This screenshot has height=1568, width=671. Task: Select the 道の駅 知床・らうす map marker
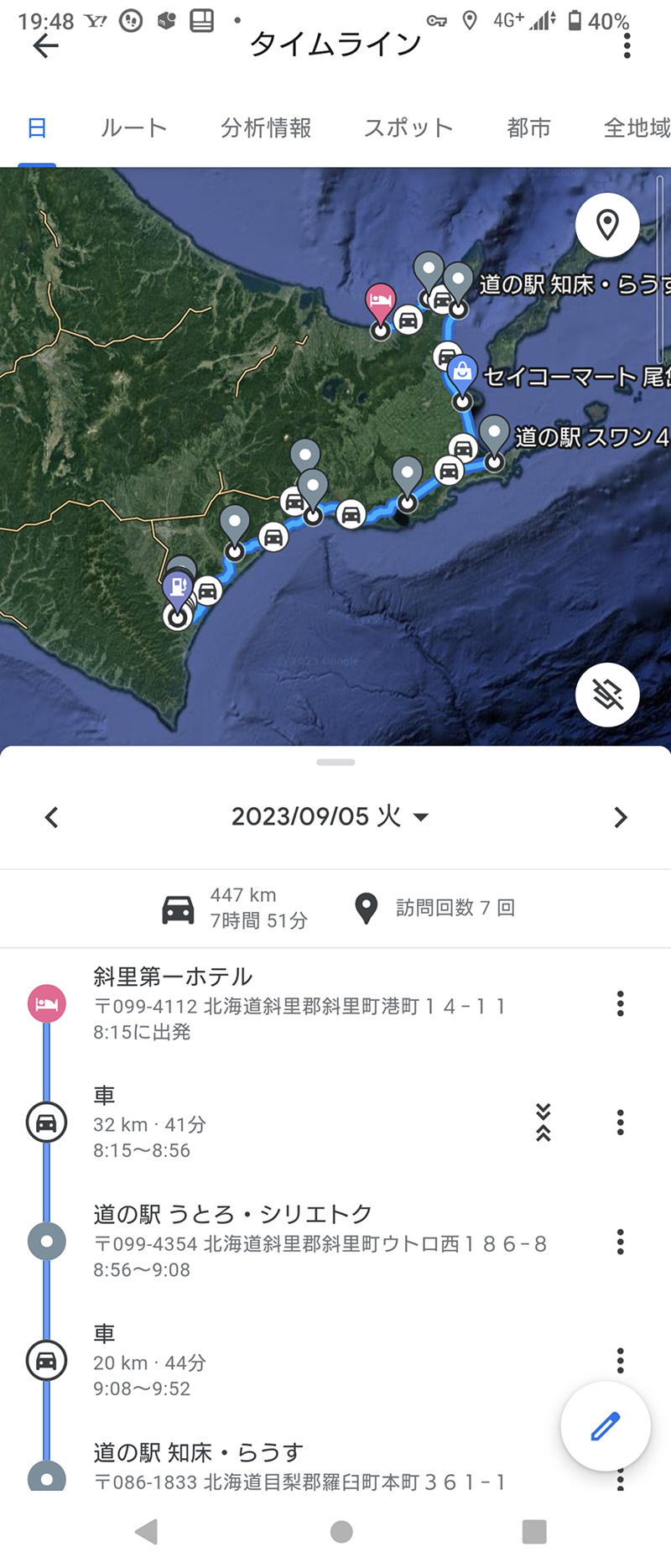459,277
